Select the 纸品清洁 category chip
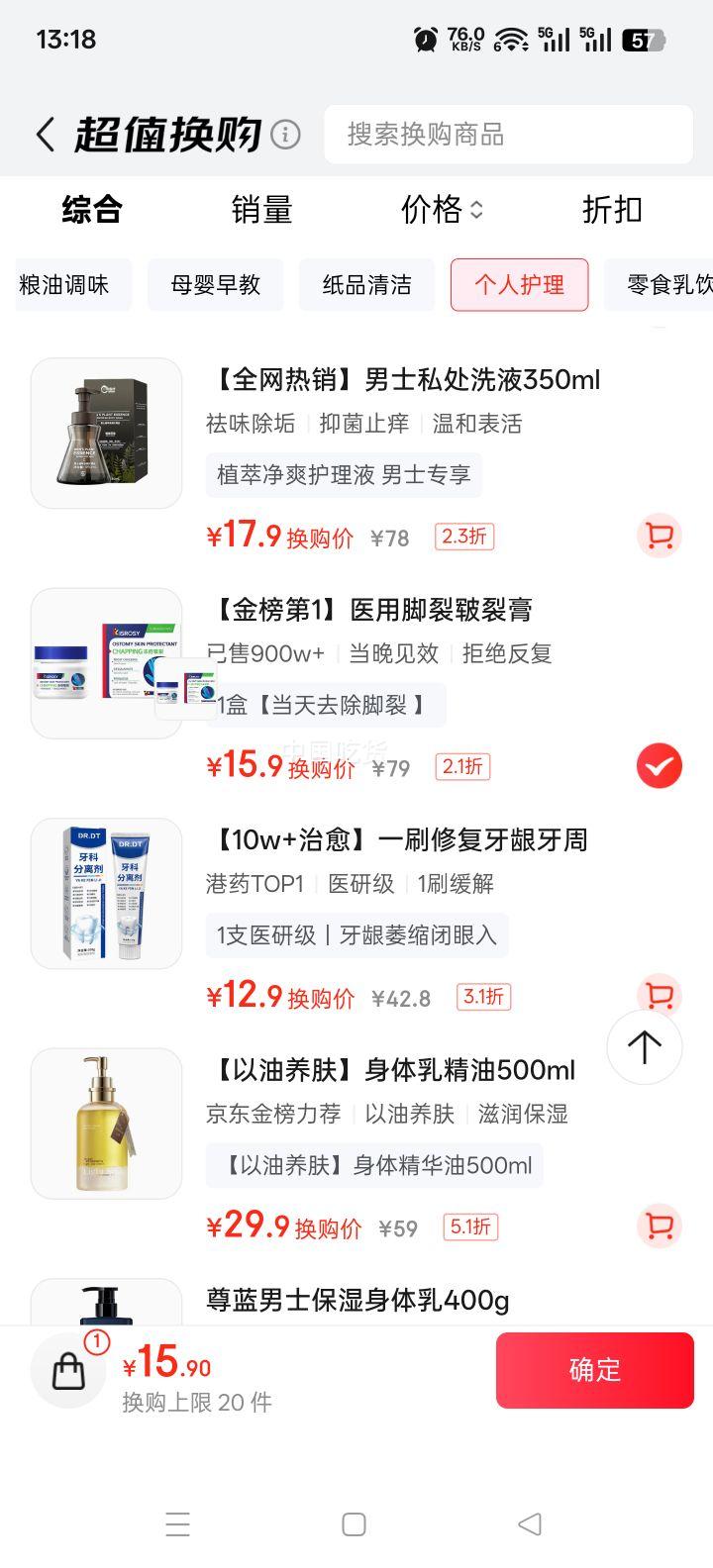This screenshot has width=713, height=1568. [x=367, y=285]
